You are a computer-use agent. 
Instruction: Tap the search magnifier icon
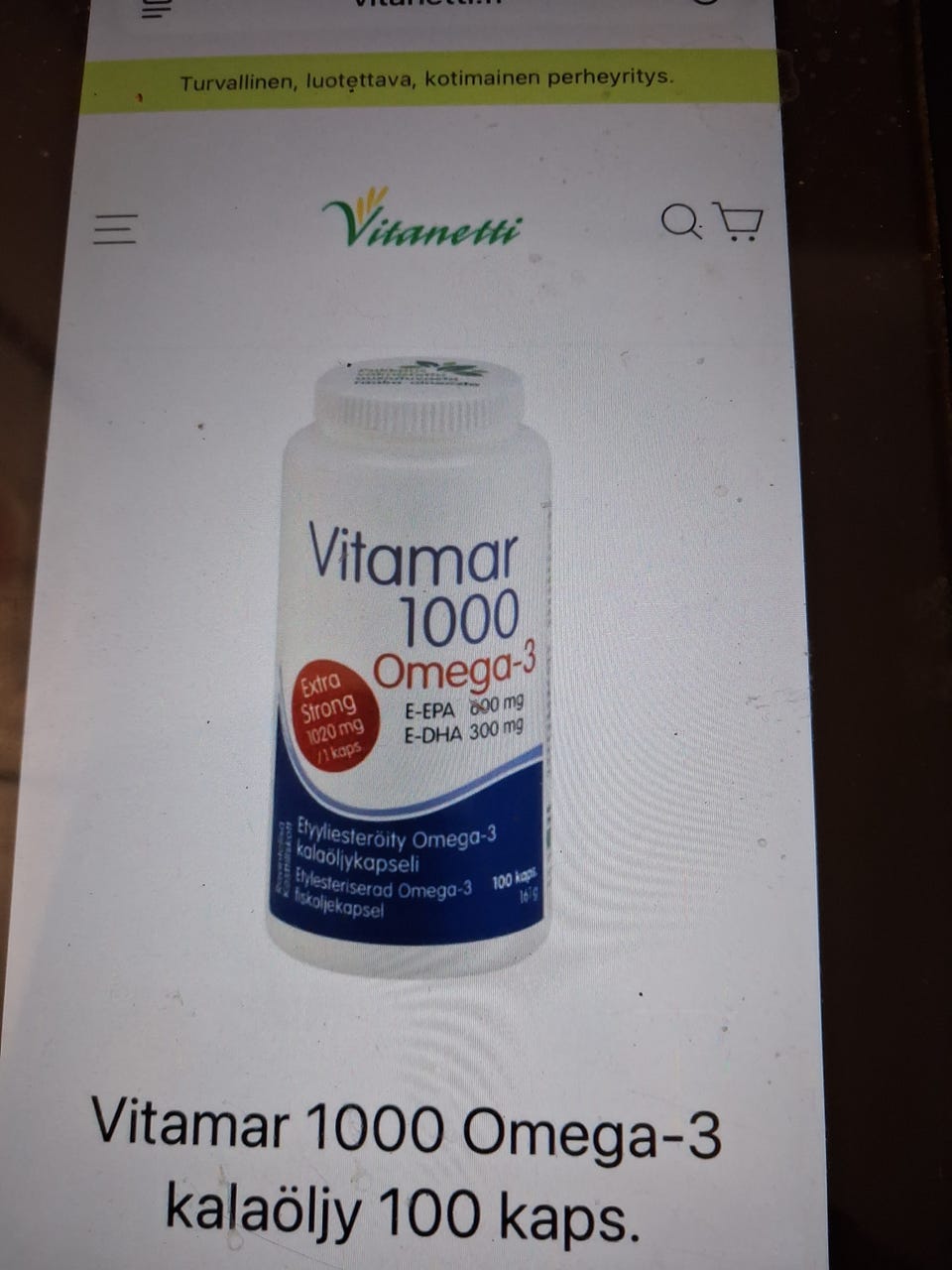coord(680,221)
